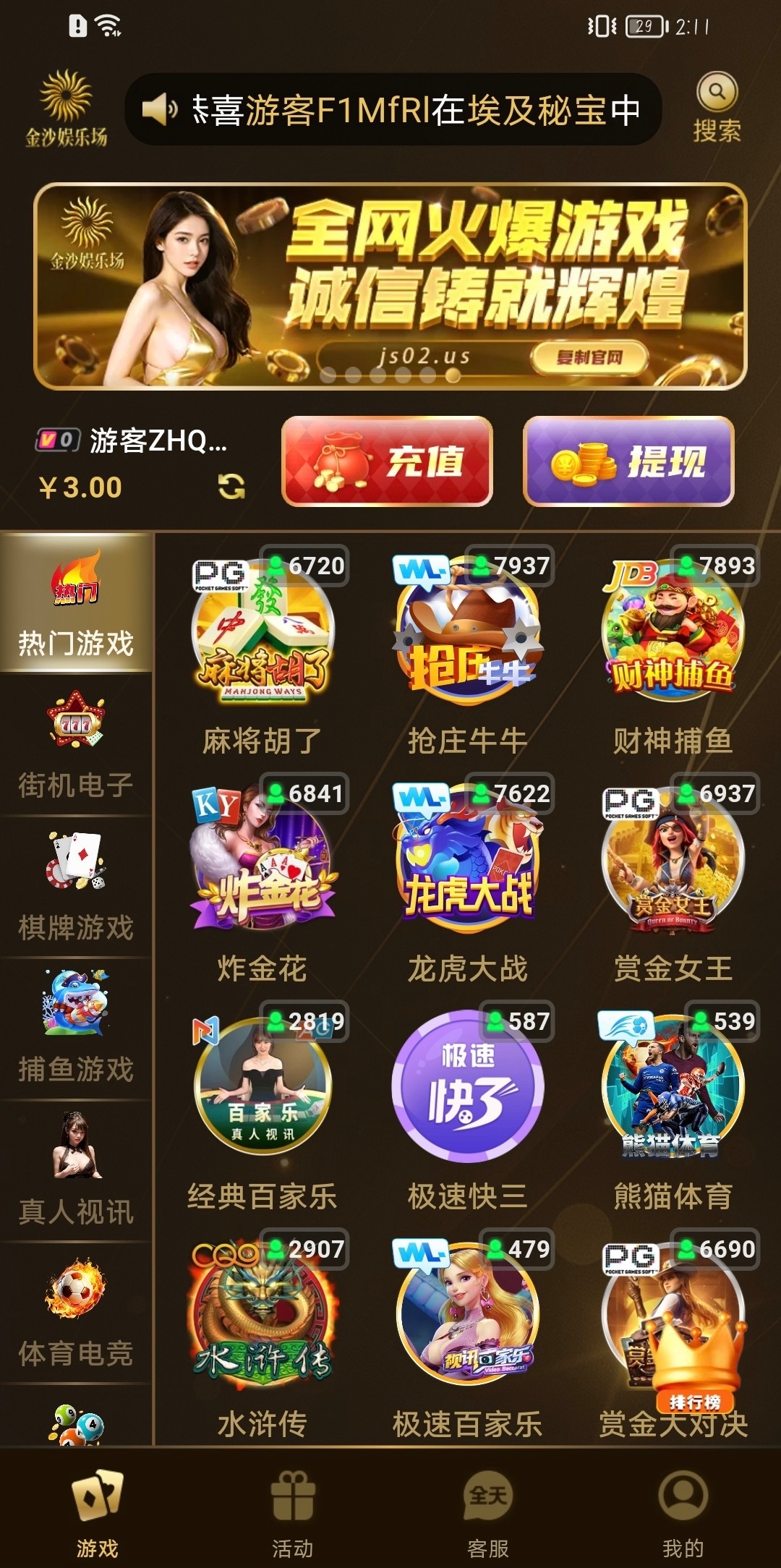The height and width of the screenshot is (1568, 781).
Task: Go to the 我的 tab
Action: coord(683,1513)
